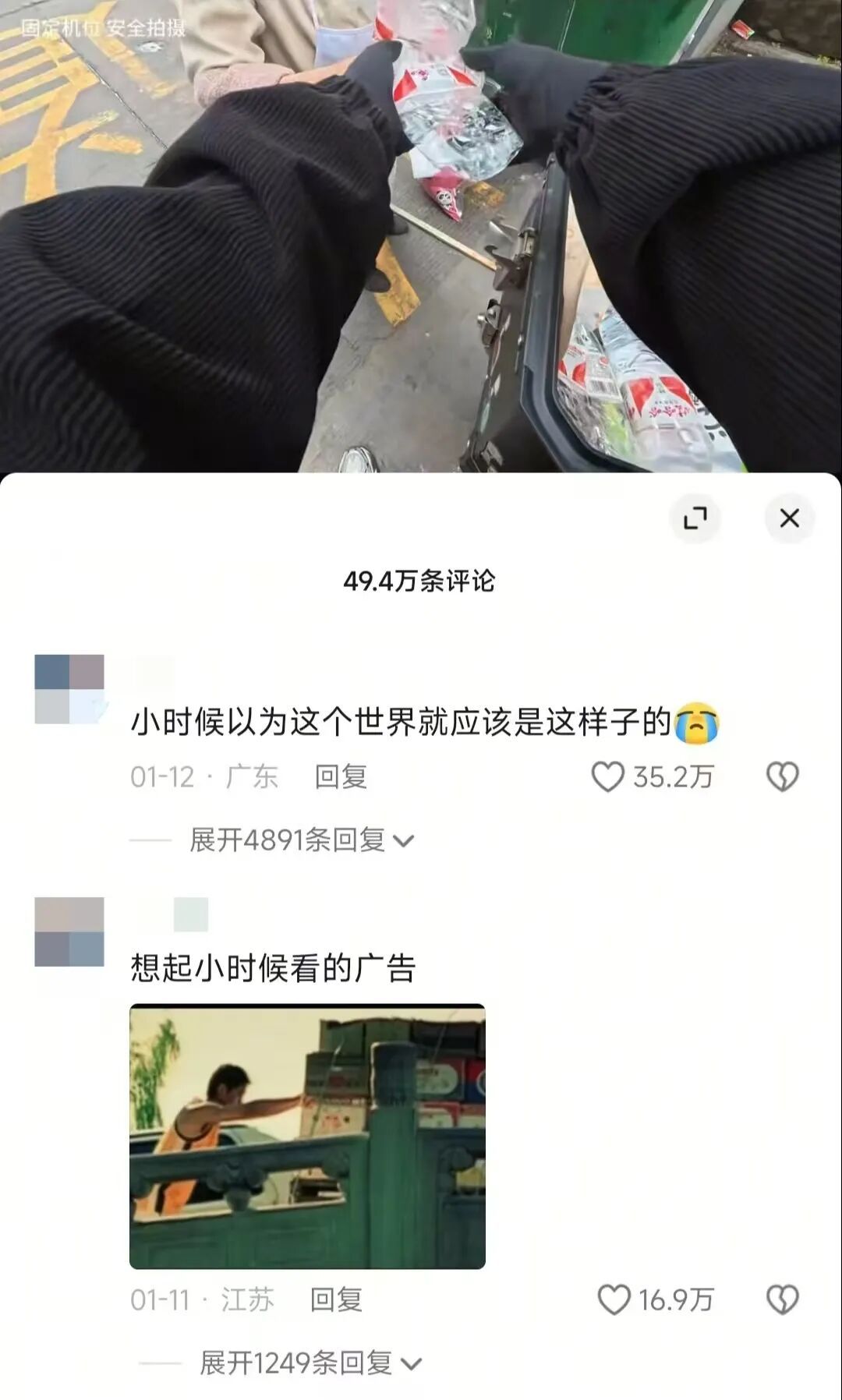Like the 江苏 comment with 16.9万 likes

point(614,1299)
